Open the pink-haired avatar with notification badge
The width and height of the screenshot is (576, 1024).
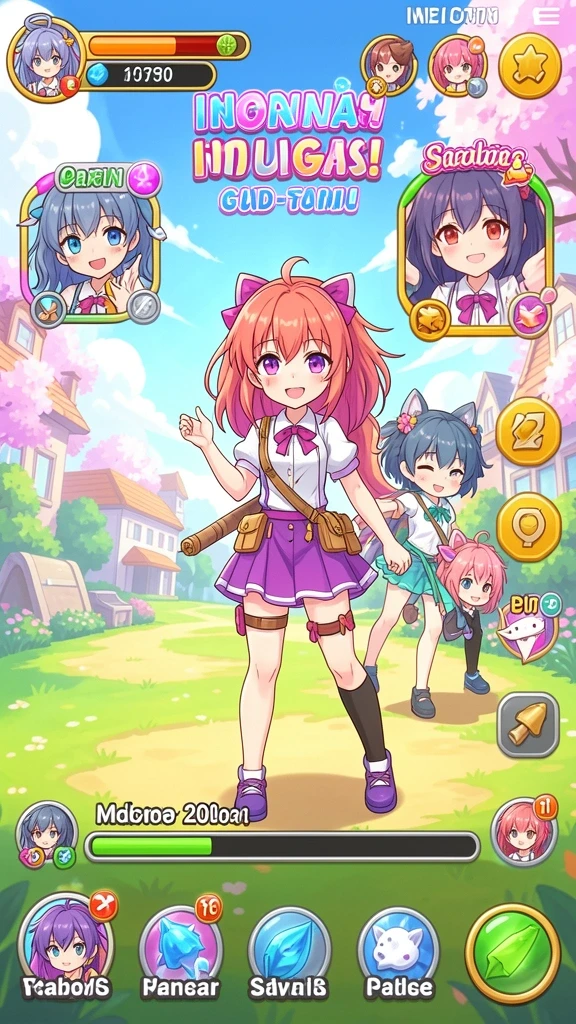(x=524, y=831)
